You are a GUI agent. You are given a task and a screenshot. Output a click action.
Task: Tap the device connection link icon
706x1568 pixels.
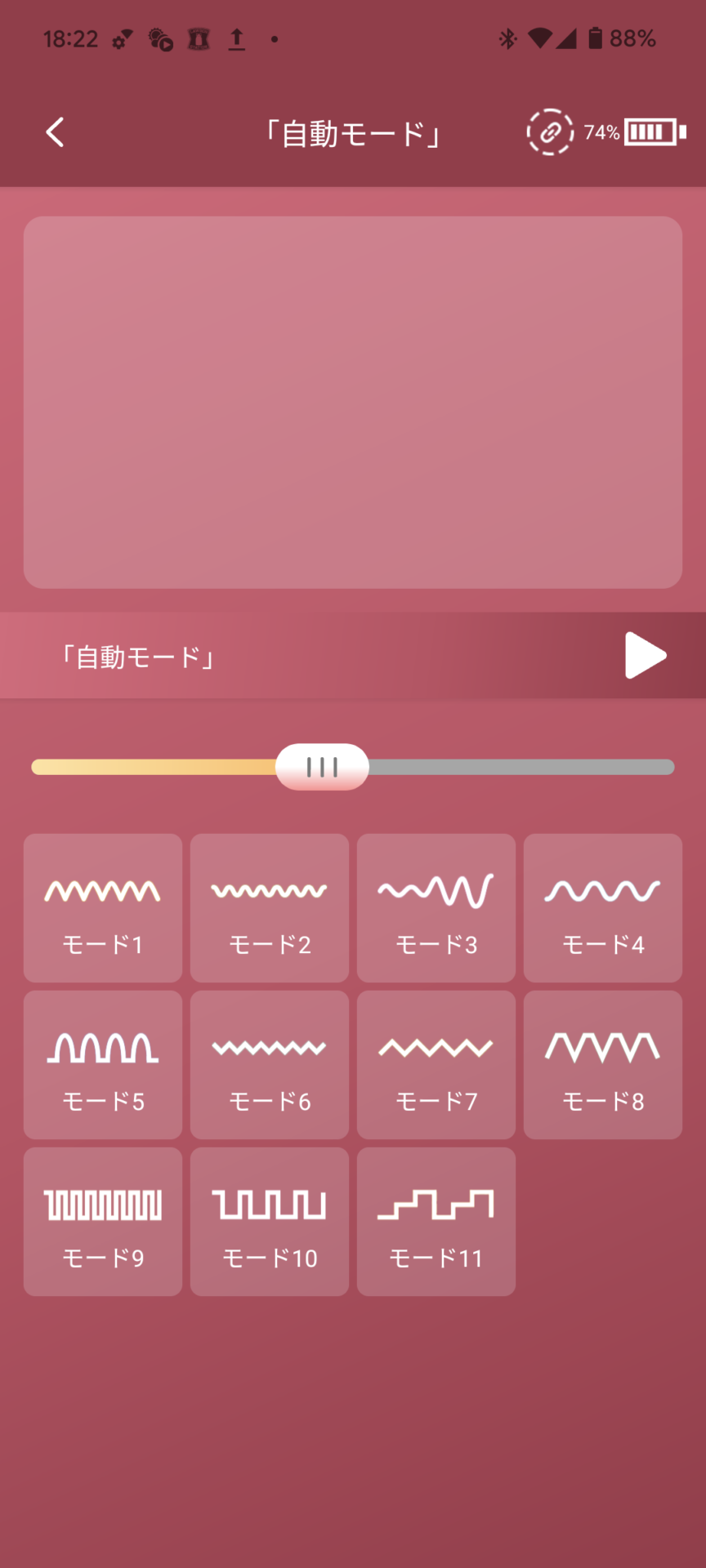(550, 132)
